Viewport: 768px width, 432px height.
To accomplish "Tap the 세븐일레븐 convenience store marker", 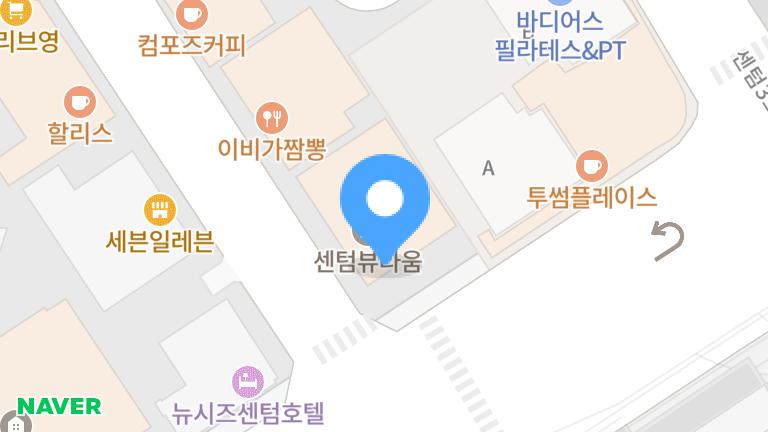I will tap(158, 210).
